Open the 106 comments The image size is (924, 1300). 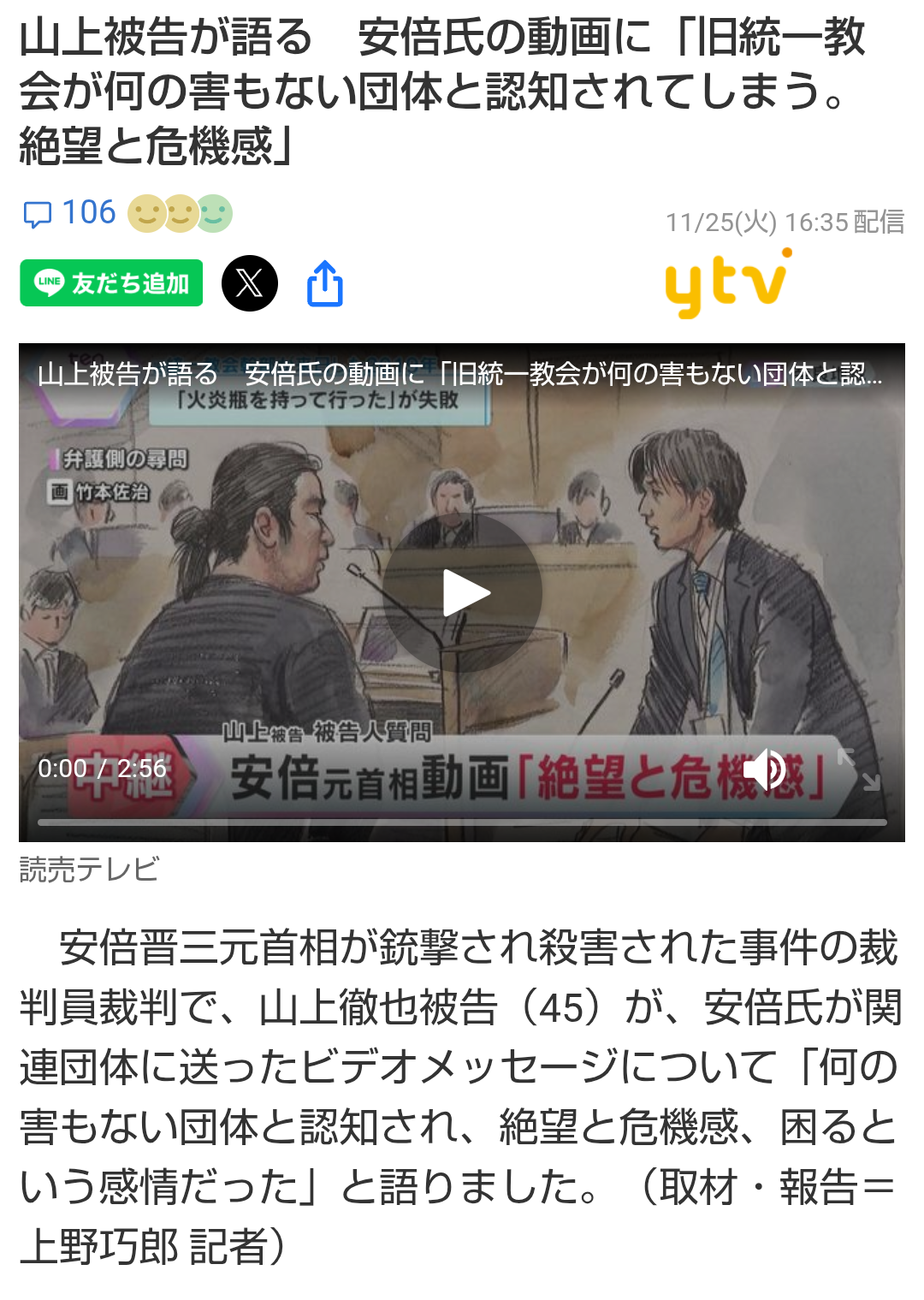70,213
